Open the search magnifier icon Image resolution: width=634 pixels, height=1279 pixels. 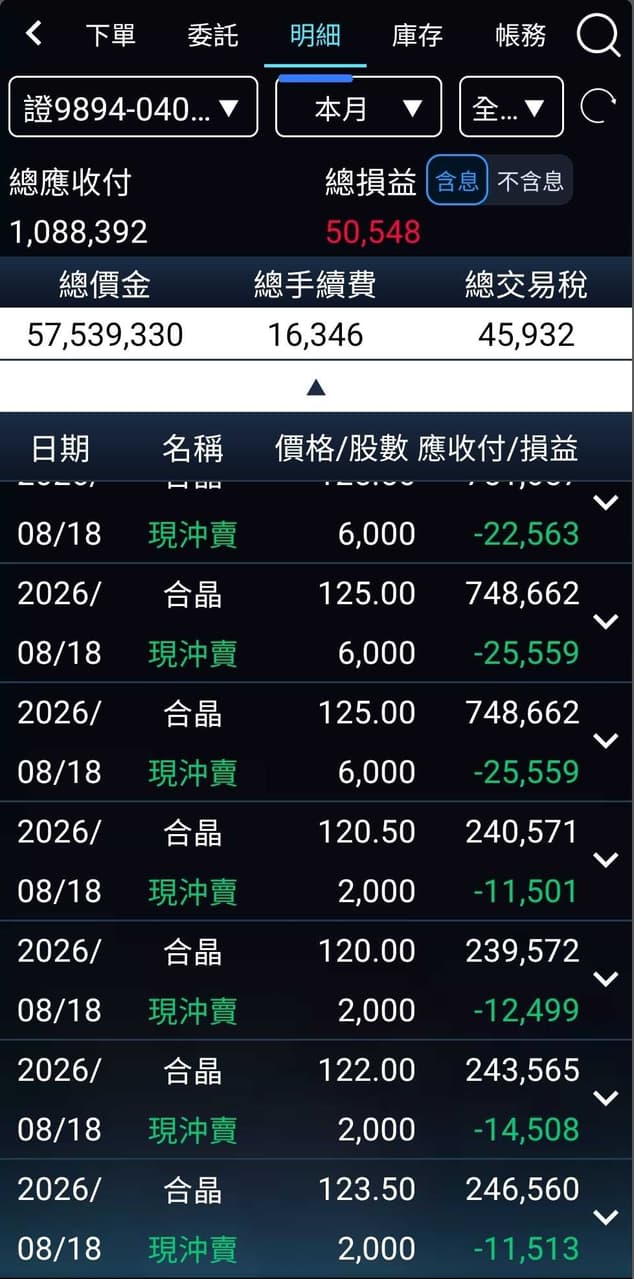click(x=598, y=36)
